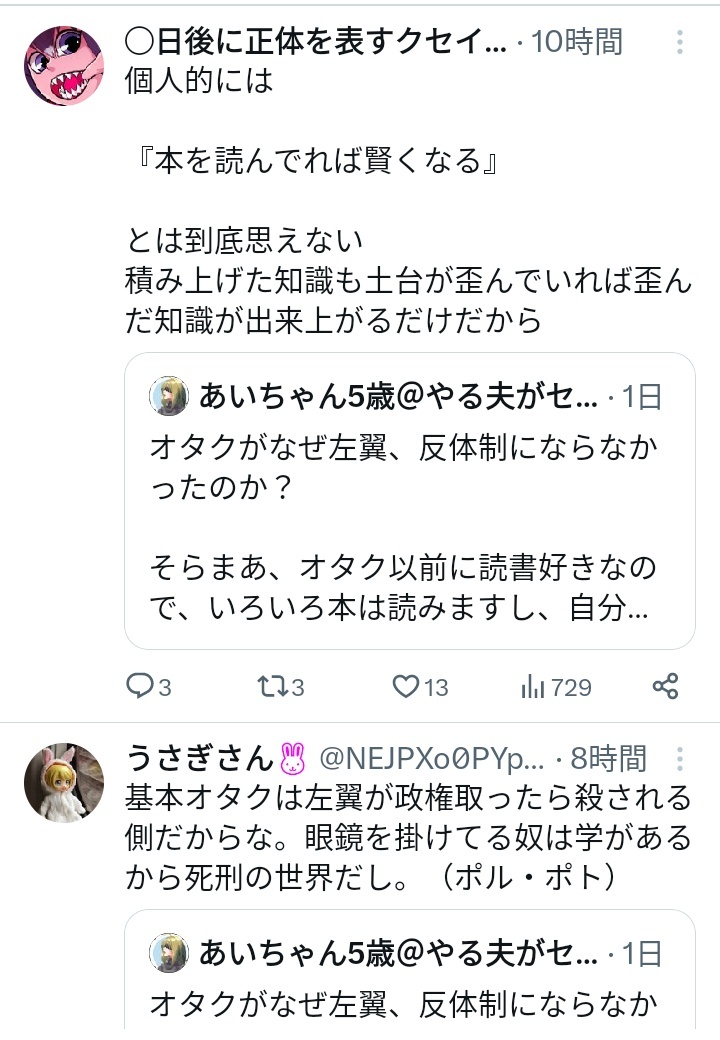Like the post with 13 likes
Image resolution: width=720 pixels, height=1040 pixels.
coord(420,686)
